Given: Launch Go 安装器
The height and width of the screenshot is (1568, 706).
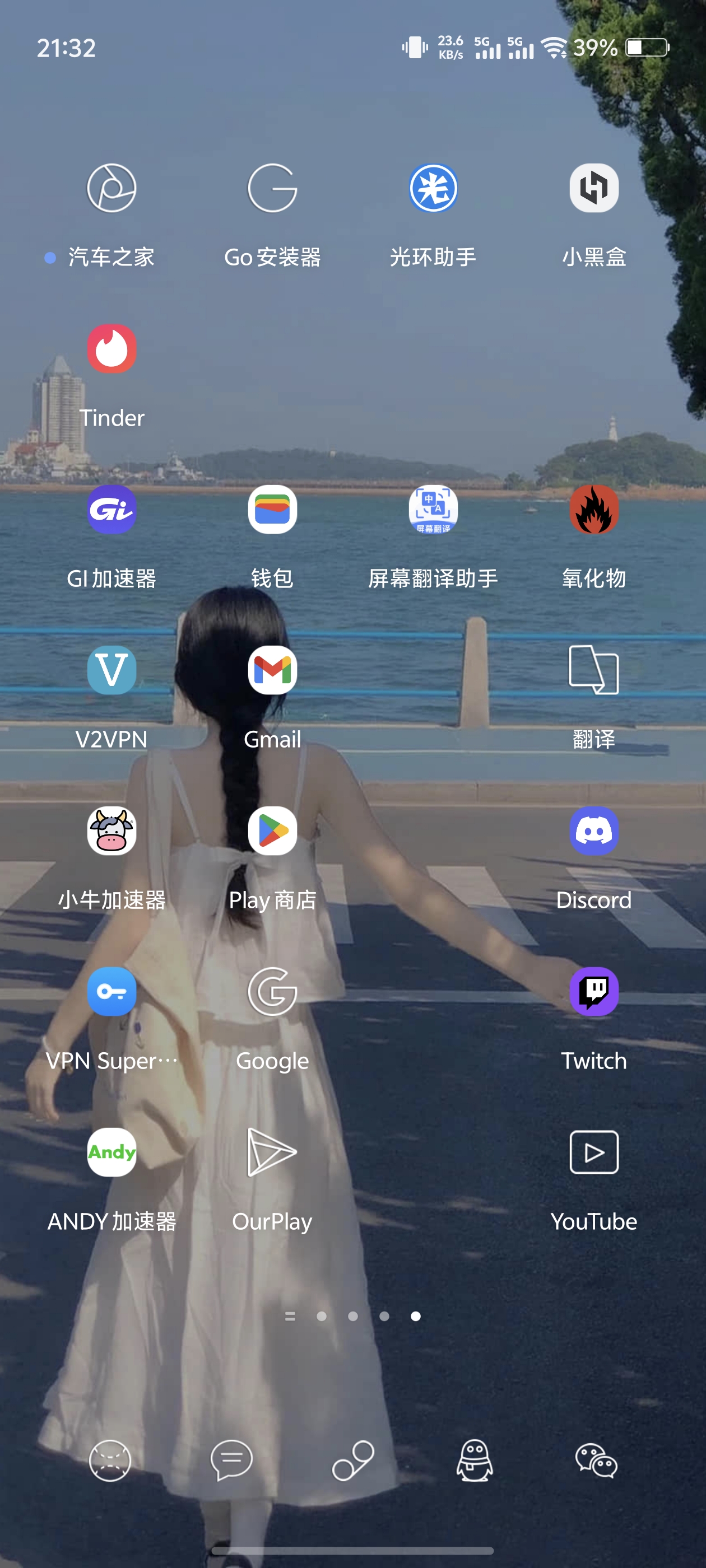Looking at the screenshot, I should tap(272, 189).
